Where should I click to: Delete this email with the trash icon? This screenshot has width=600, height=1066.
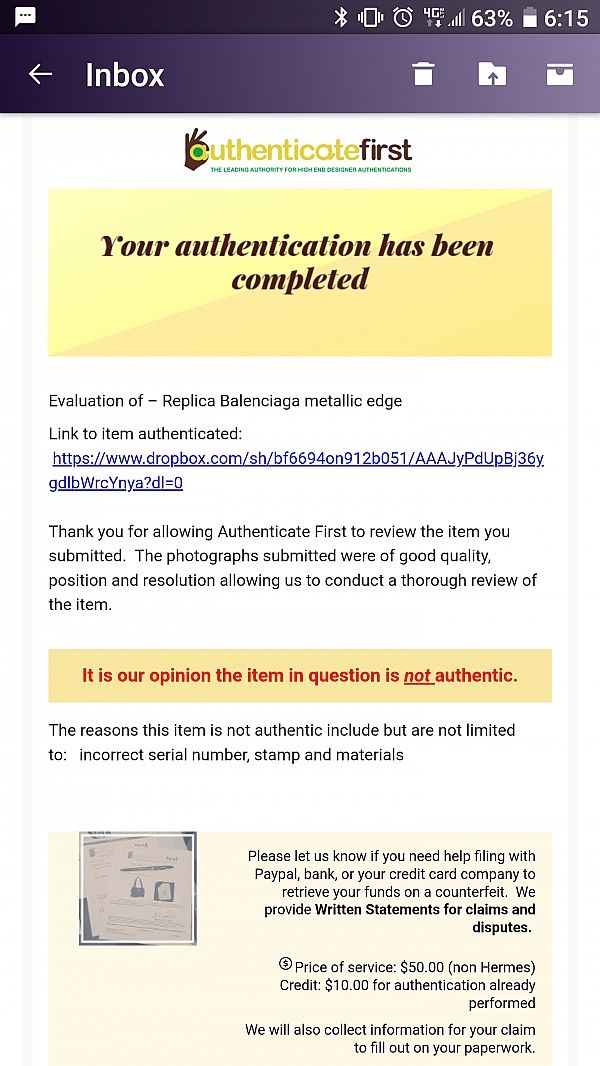coord(423,74)
